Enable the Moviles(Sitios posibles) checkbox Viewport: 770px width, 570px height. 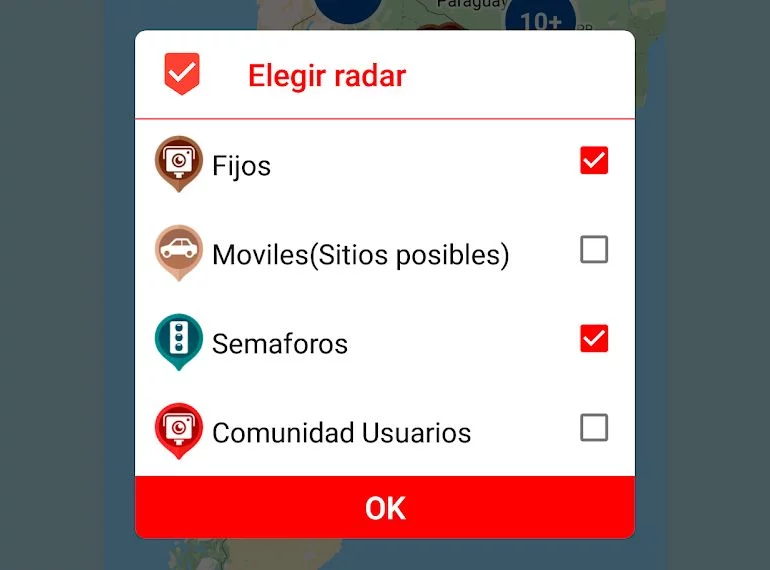pos(594,249)
